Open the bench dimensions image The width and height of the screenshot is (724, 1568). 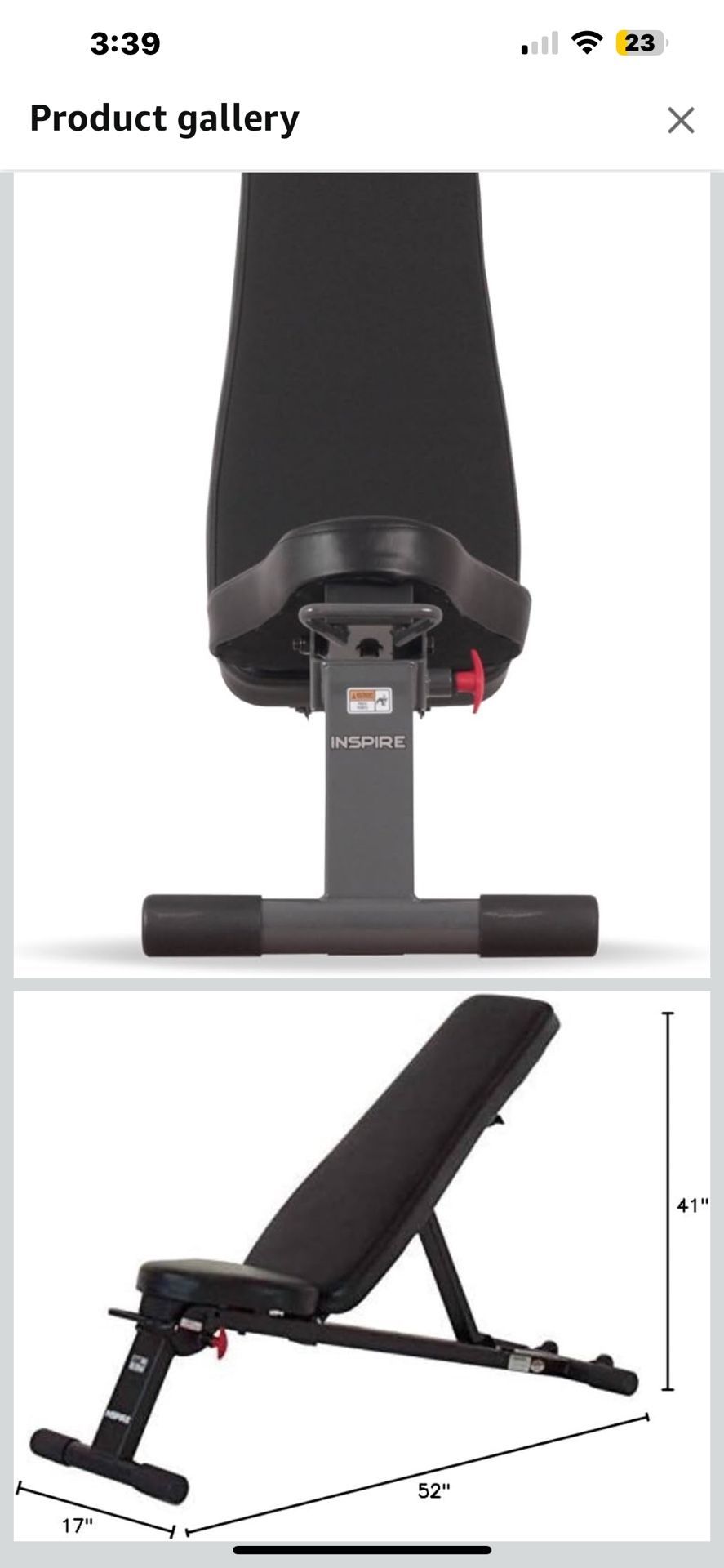(362, 1266)
